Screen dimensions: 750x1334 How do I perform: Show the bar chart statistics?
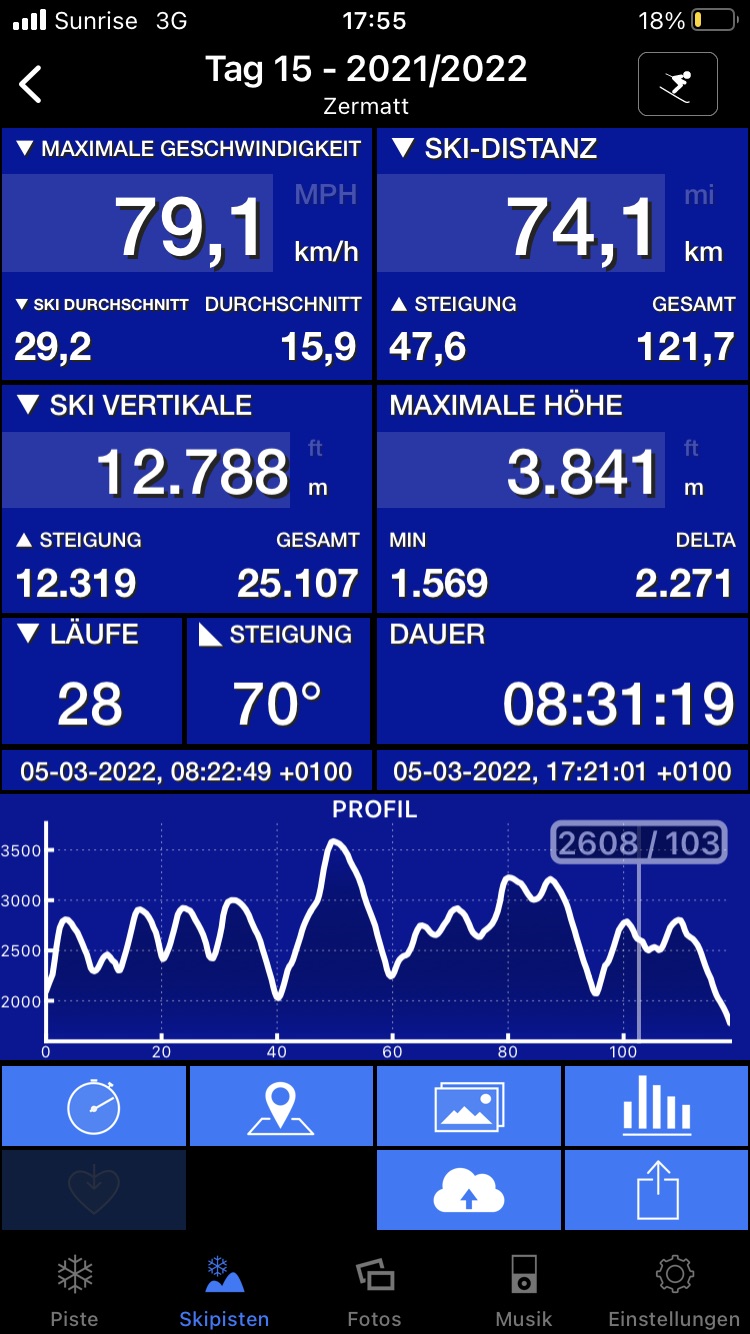coord(656,1106)
